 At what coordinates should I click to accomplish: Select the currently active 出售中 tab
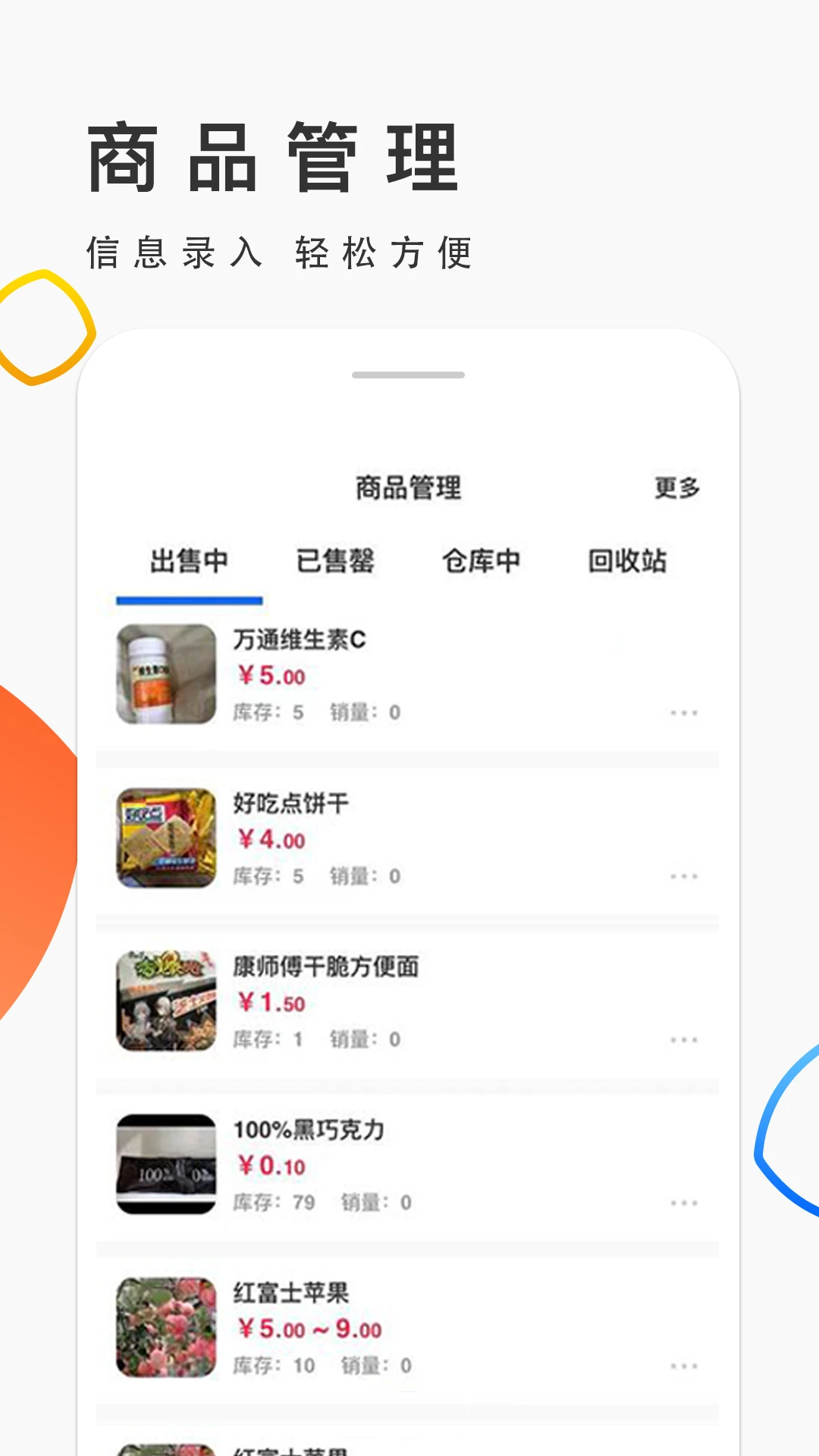(x=189, y=561)
